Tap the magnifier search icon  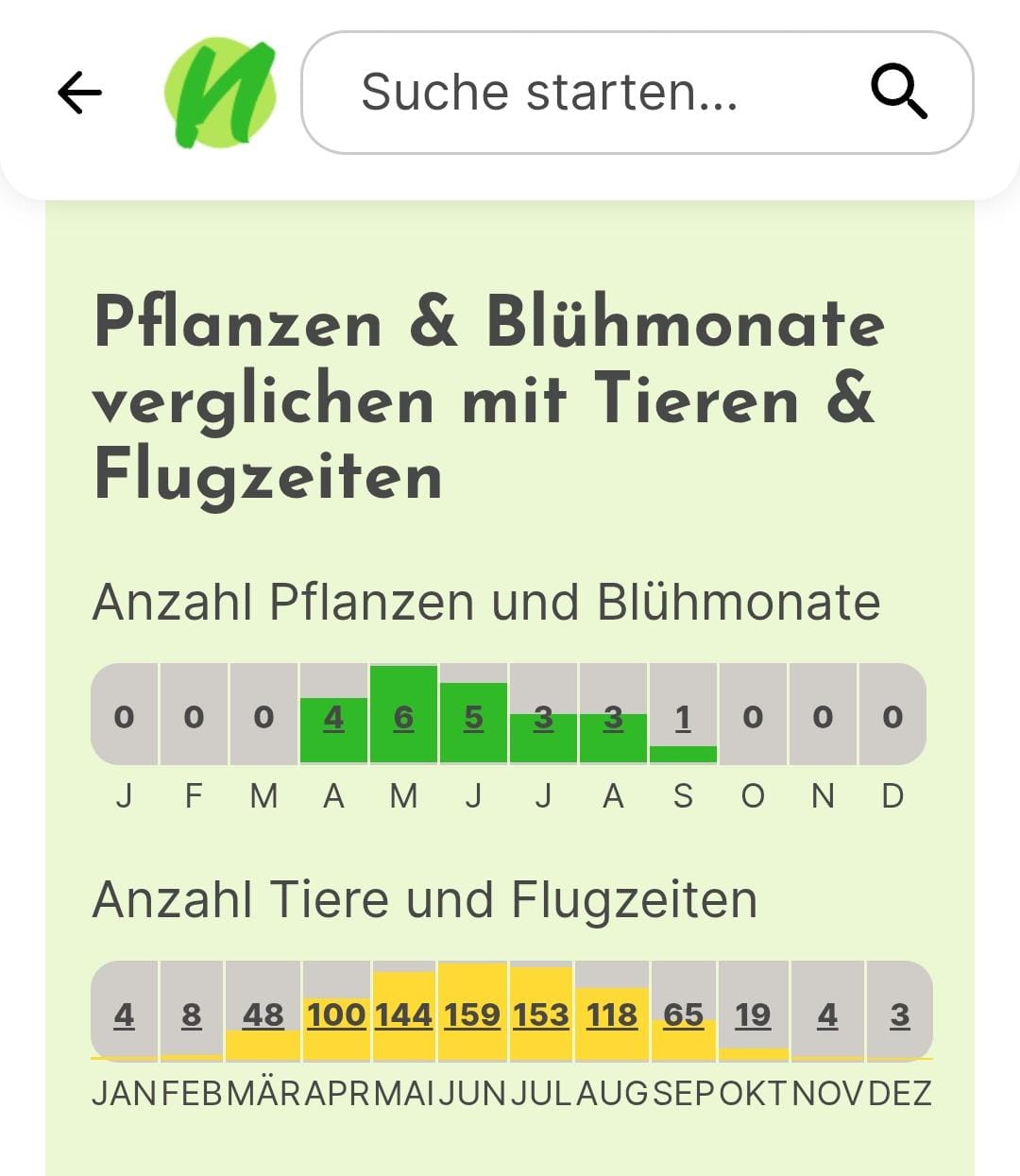coord(898,92)
